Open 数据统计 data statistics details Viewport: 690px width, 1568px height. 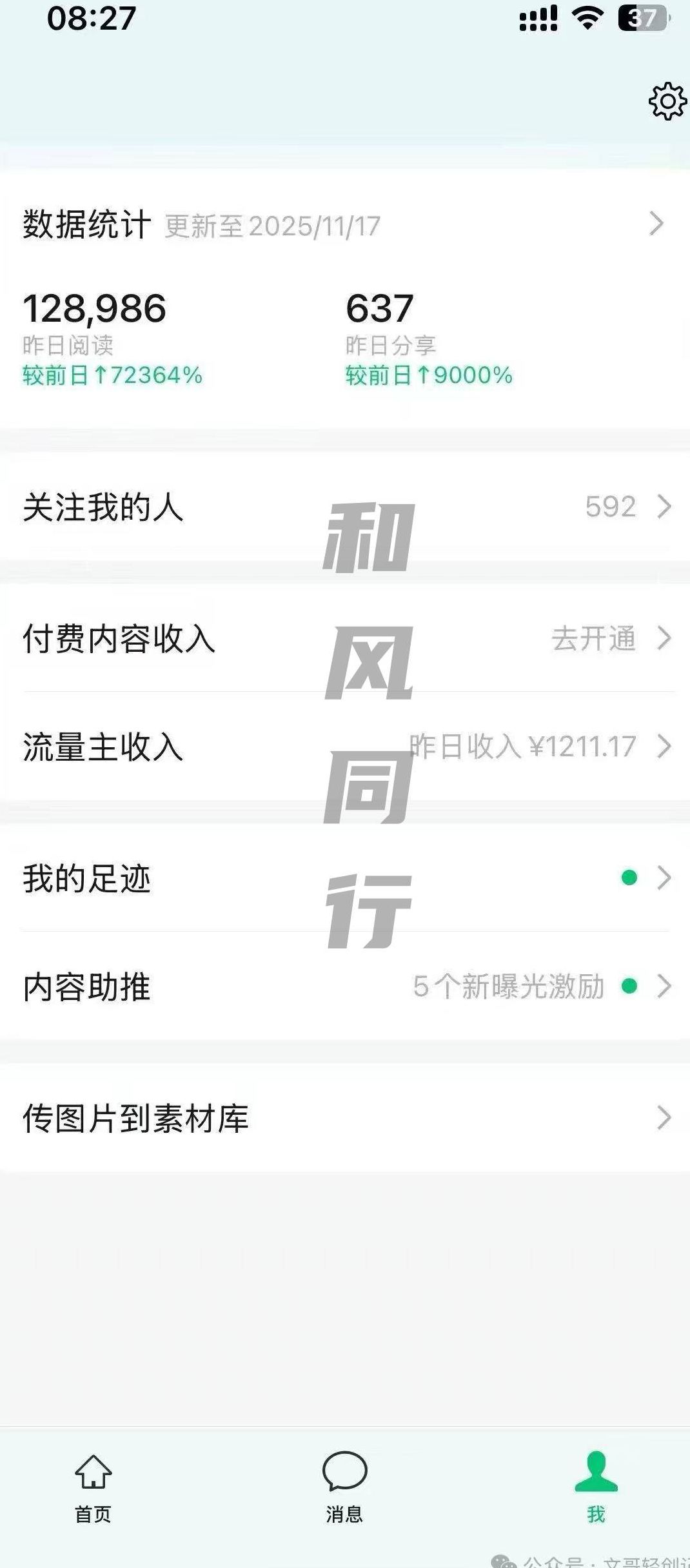coord(345,225)
